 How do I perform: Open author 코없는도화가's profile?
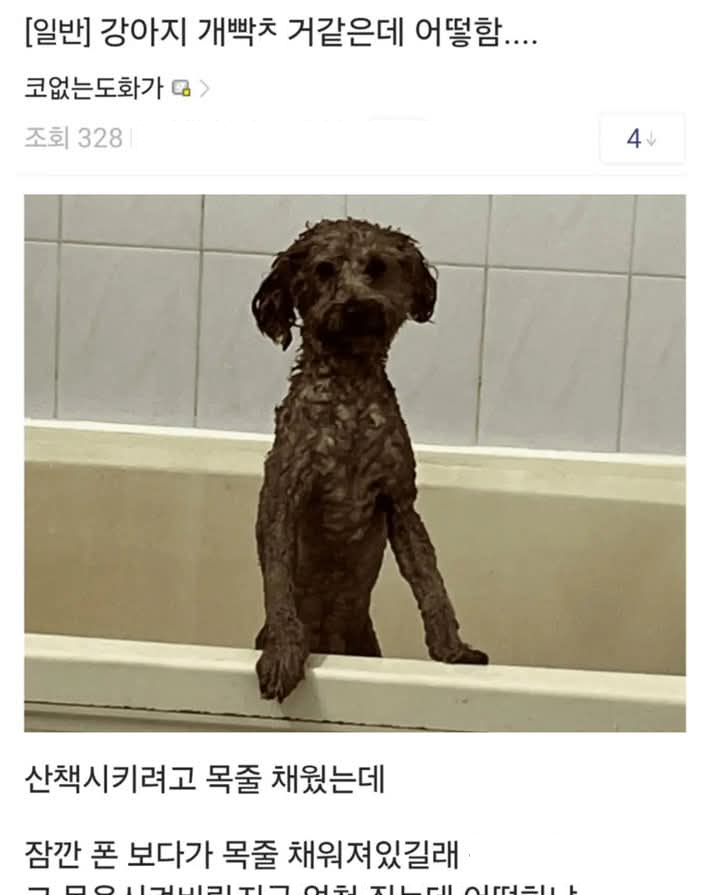93,88
